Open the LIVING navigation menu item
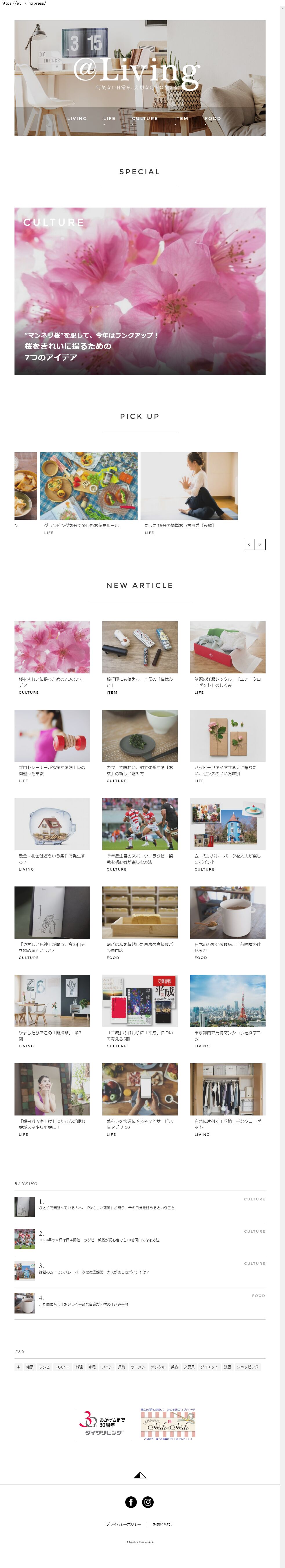 coord(77,119)
